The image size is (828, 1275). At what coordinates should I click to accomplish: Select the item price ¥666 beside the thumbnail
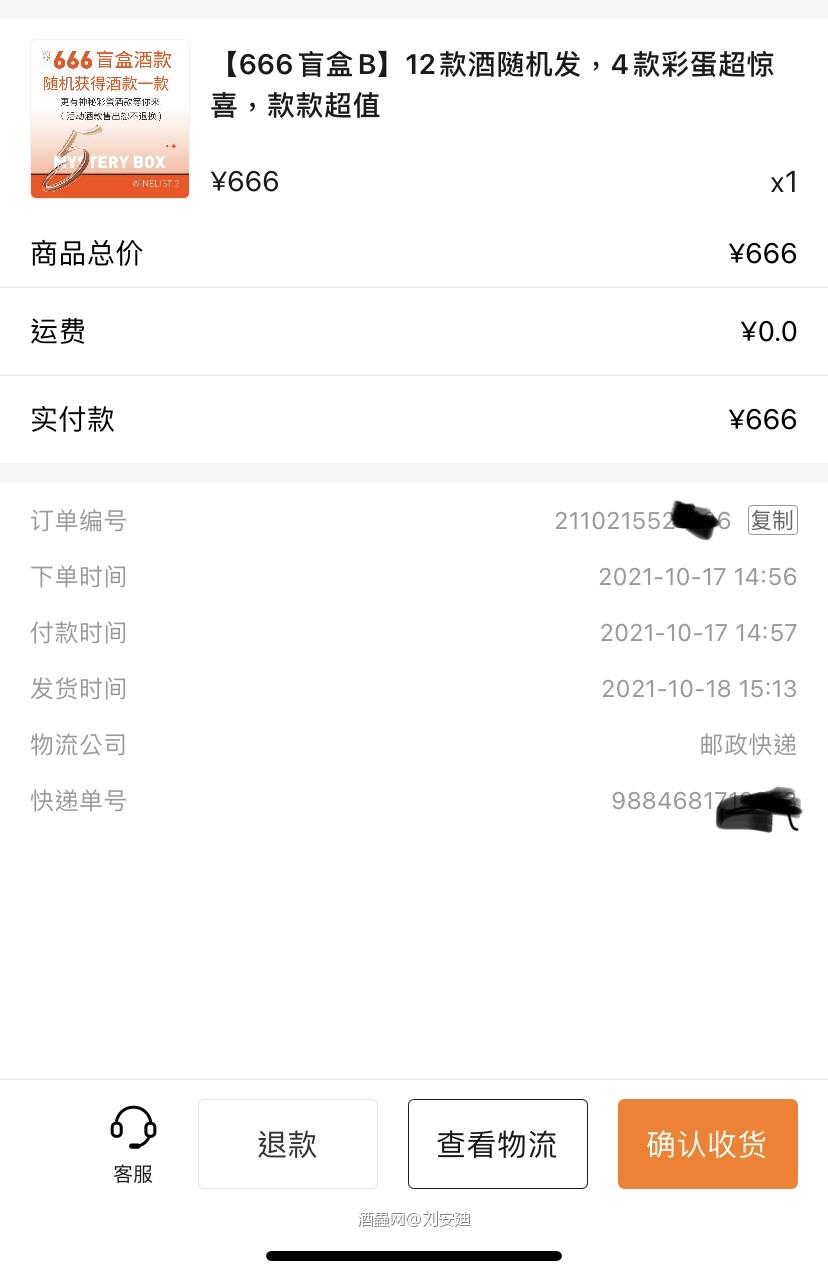(245, 182)
